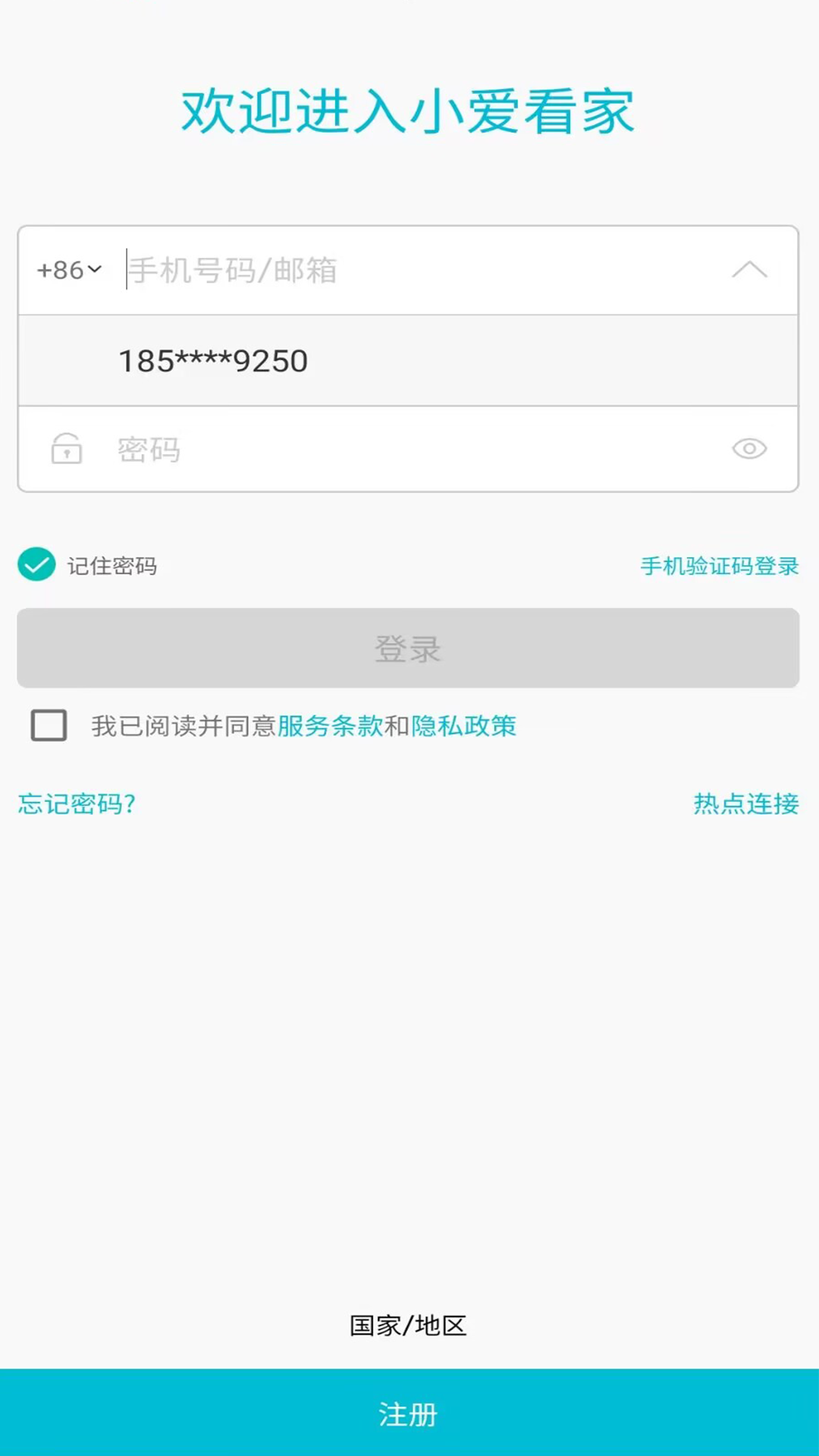The width and height of the screenshot is (819, 1456).
Task: Click the 密码 password input field
Action: (x=303, y=450)
